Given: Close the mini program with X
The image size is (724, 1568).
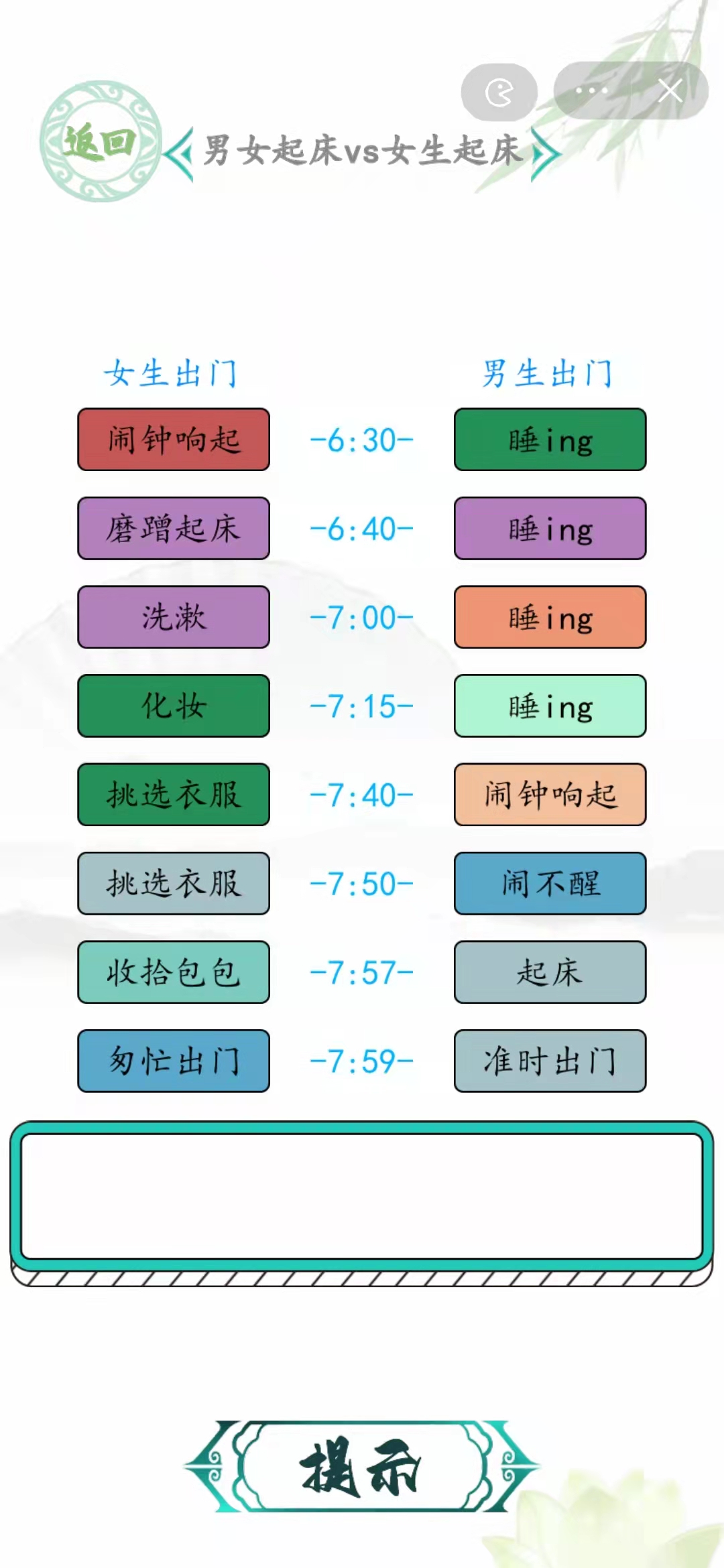Looking at the screenshot, I should coord(670,90).
